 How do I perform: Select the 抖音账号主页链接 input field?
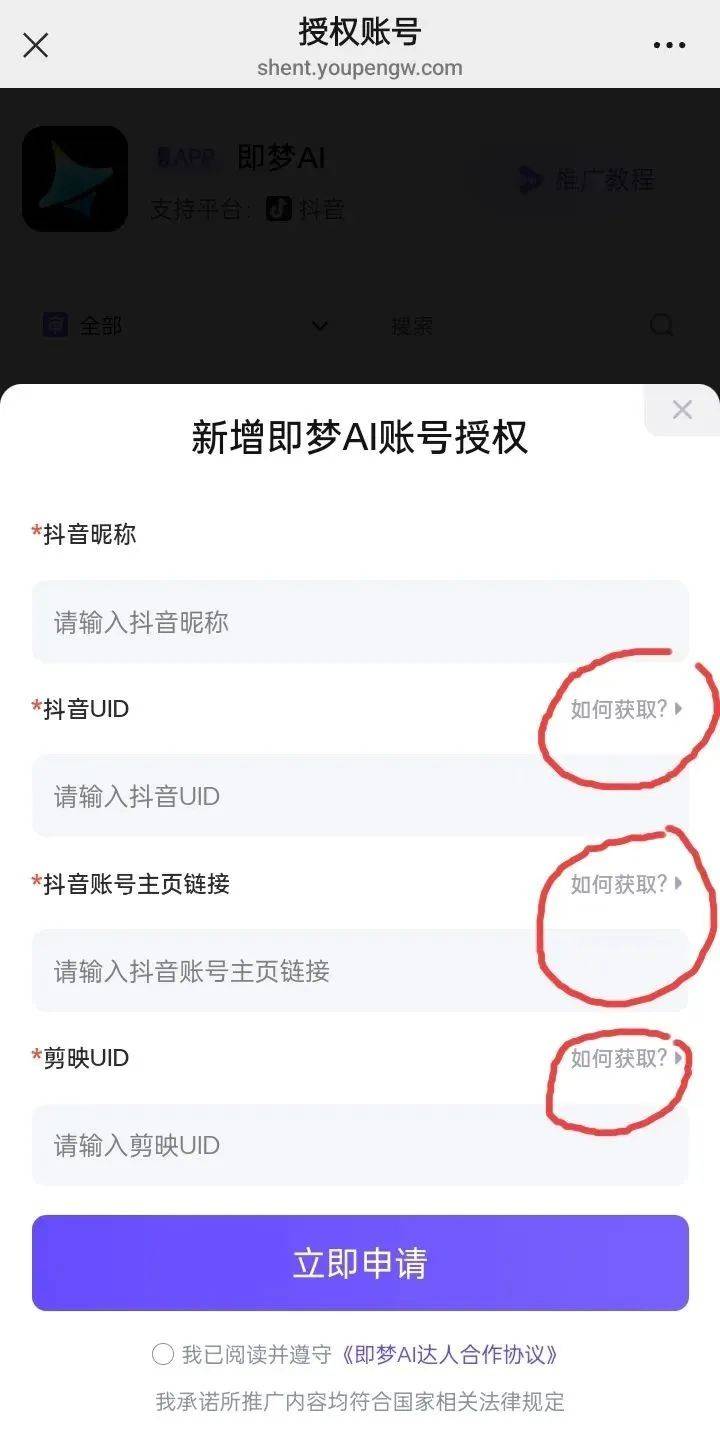pyautogui.click(x=360, y=970)
